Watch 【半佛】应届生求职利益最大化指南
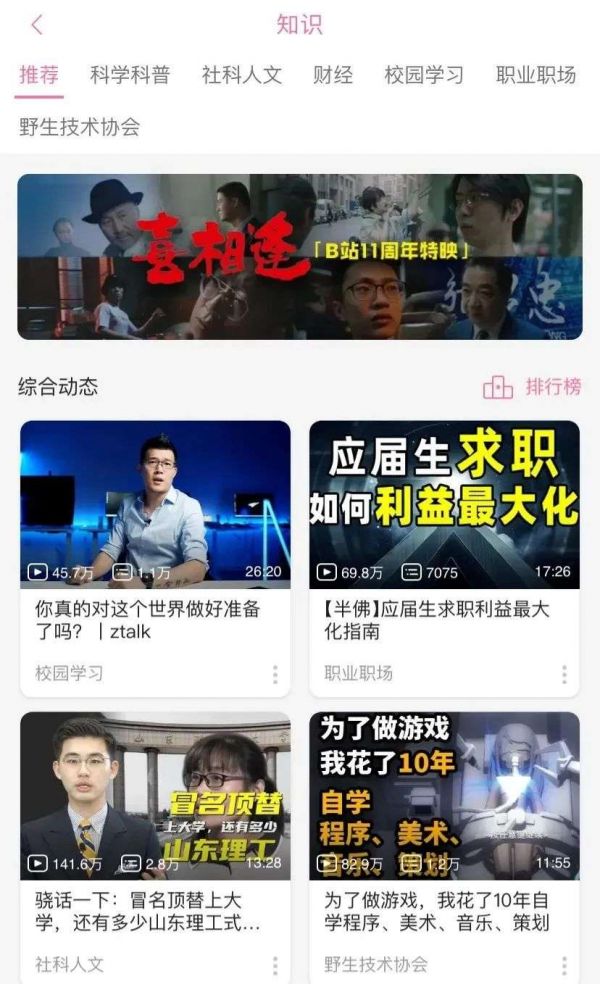This screenshot has height=984, width=600. point(444,505)
